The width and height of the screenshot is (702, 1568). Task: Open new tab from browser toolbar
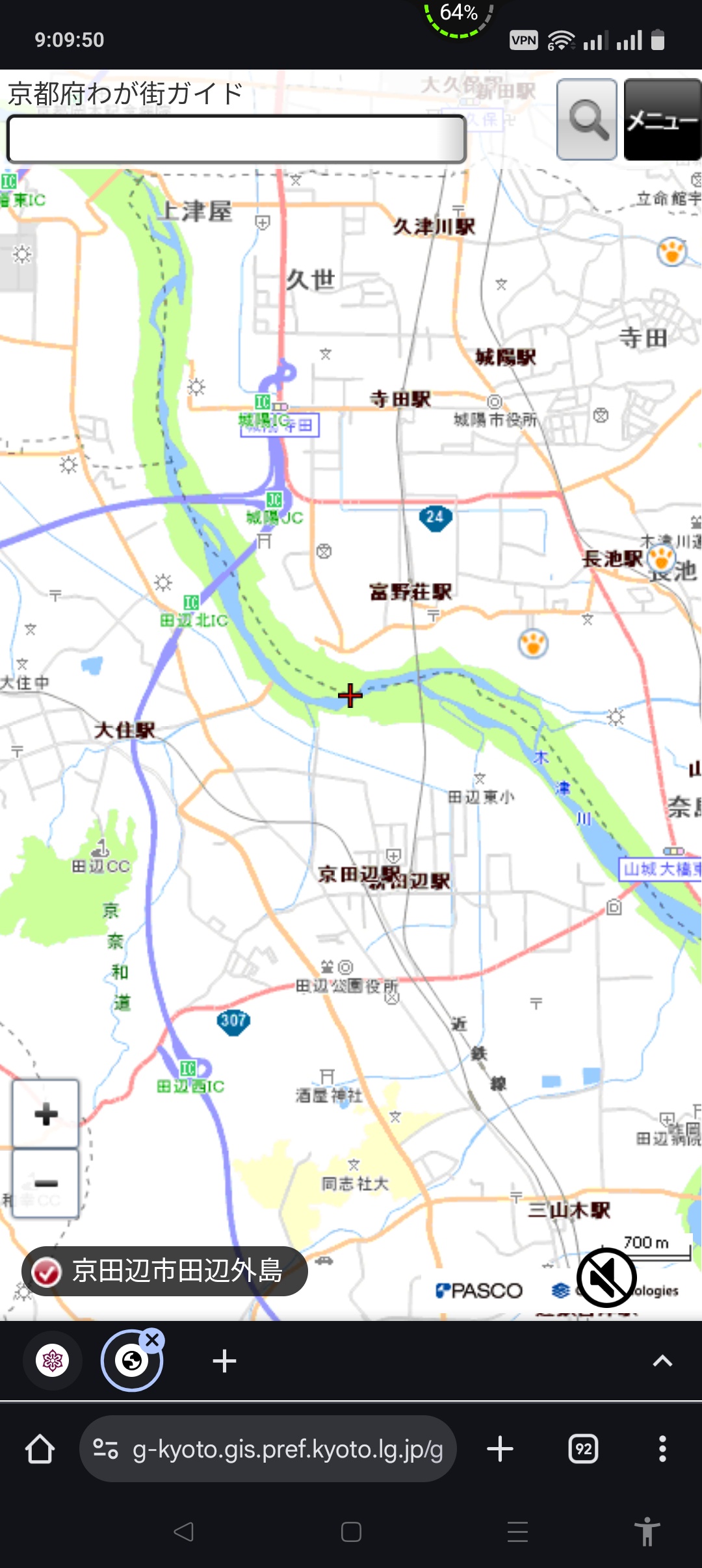[x=500, y=1449]
